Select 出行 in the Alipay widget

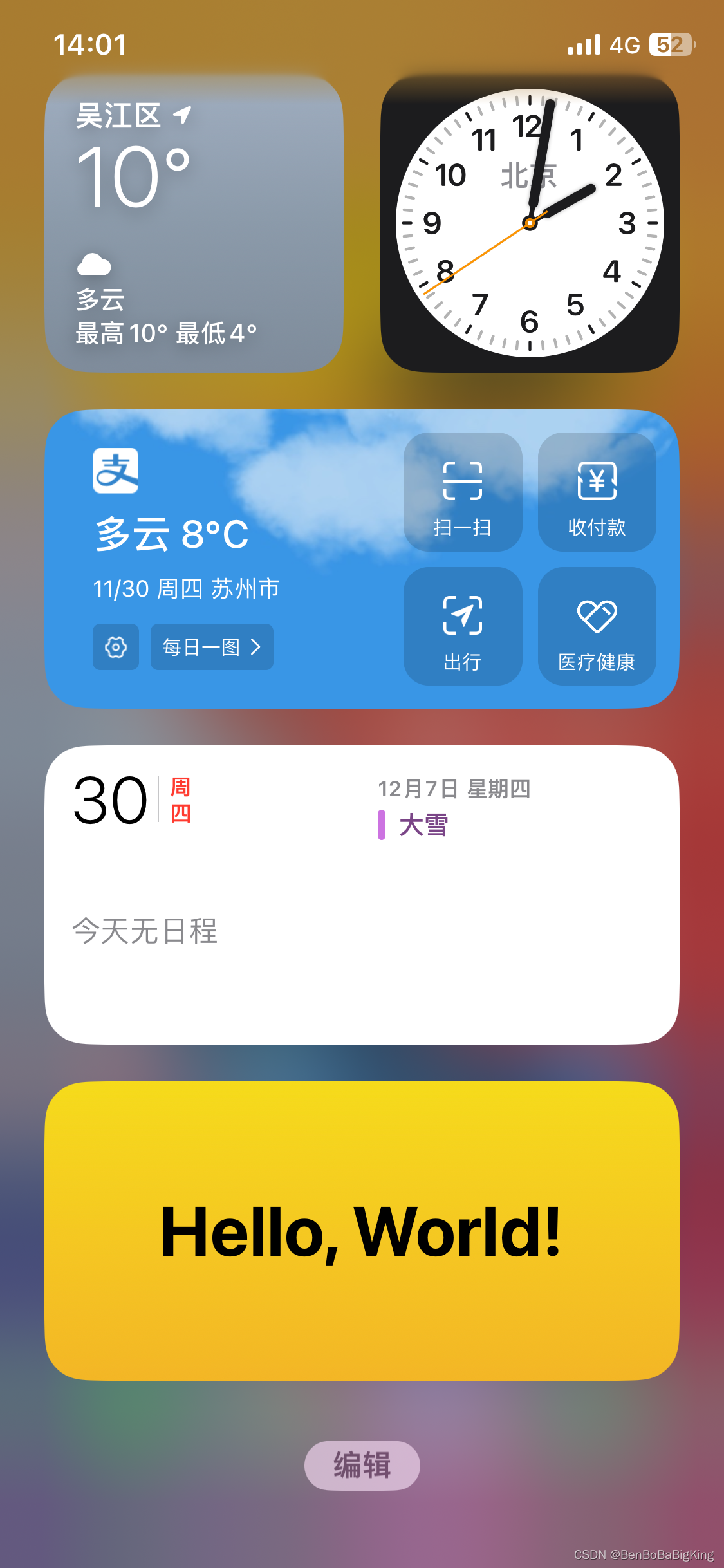(463, 626)
